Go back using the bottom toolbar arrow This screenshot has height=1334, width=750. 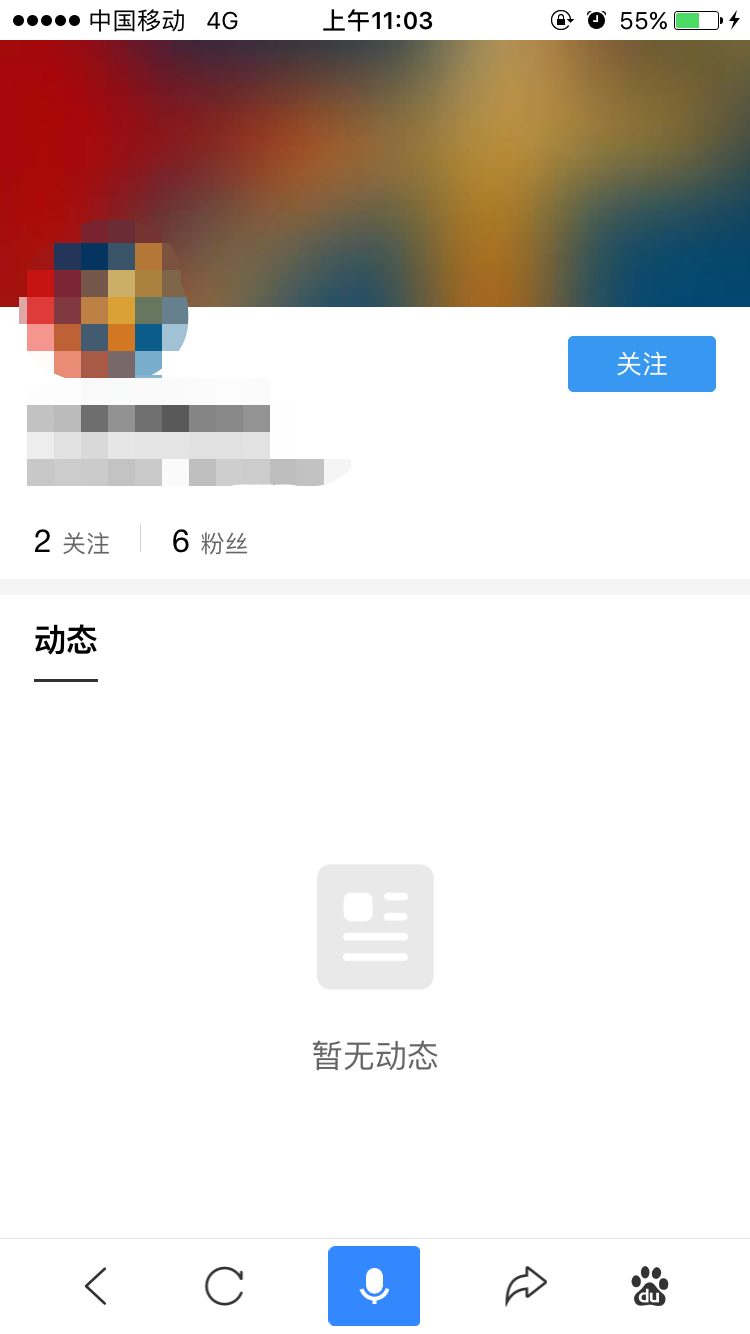click(x=96, y=1286)
